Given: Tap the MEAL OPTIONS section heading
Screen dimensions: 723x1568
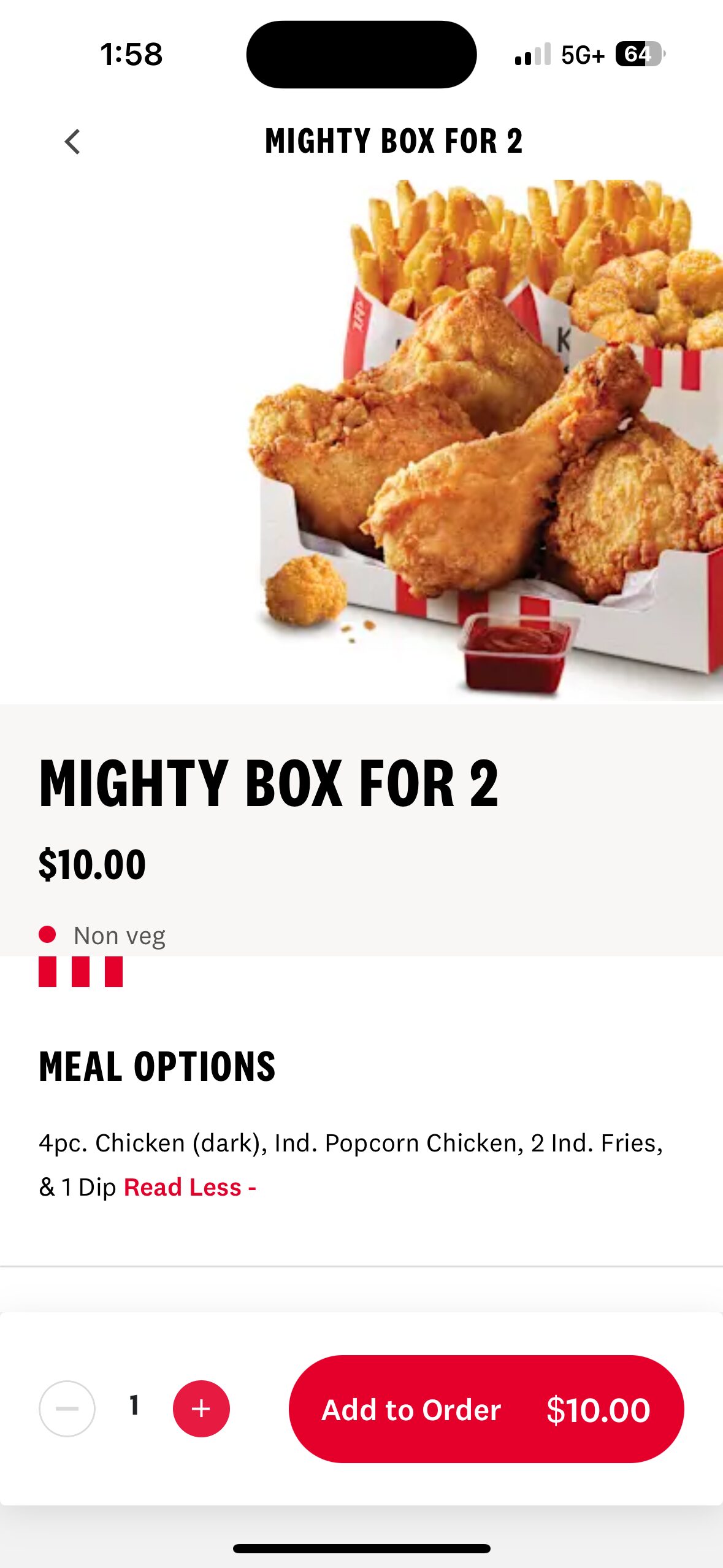Looking at the screenshot, I should 157,1066.
